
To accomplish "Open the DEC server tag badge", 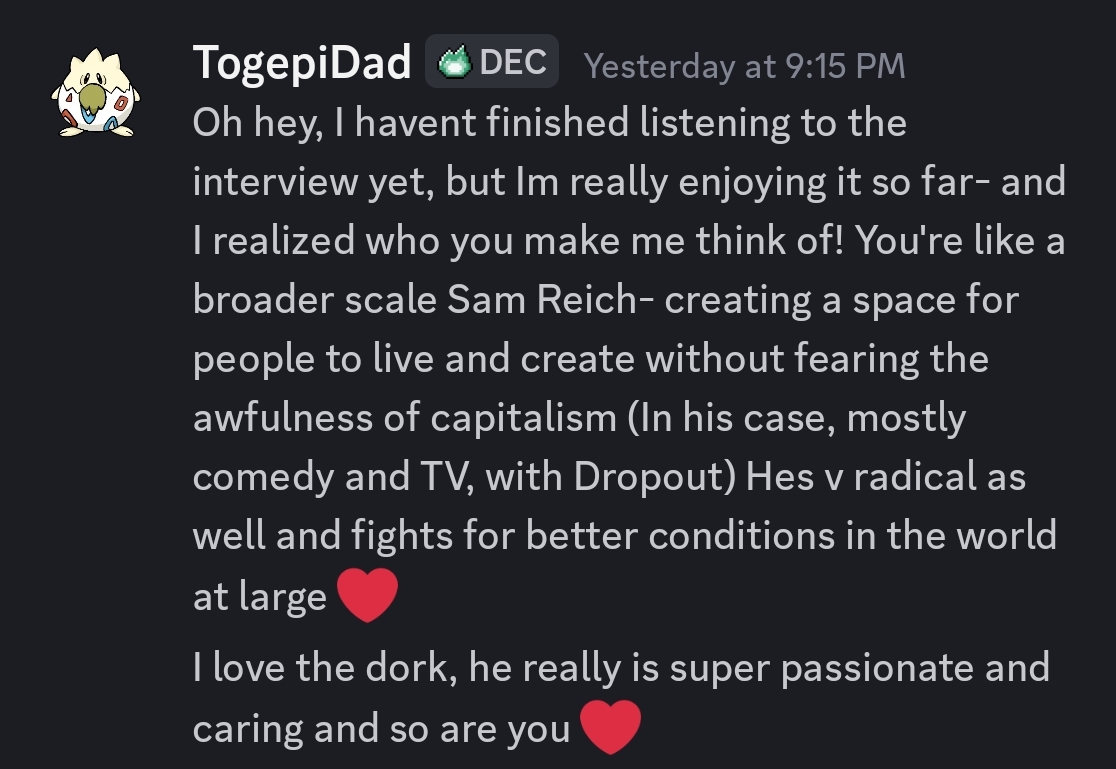I will click(x=492, y=63).
